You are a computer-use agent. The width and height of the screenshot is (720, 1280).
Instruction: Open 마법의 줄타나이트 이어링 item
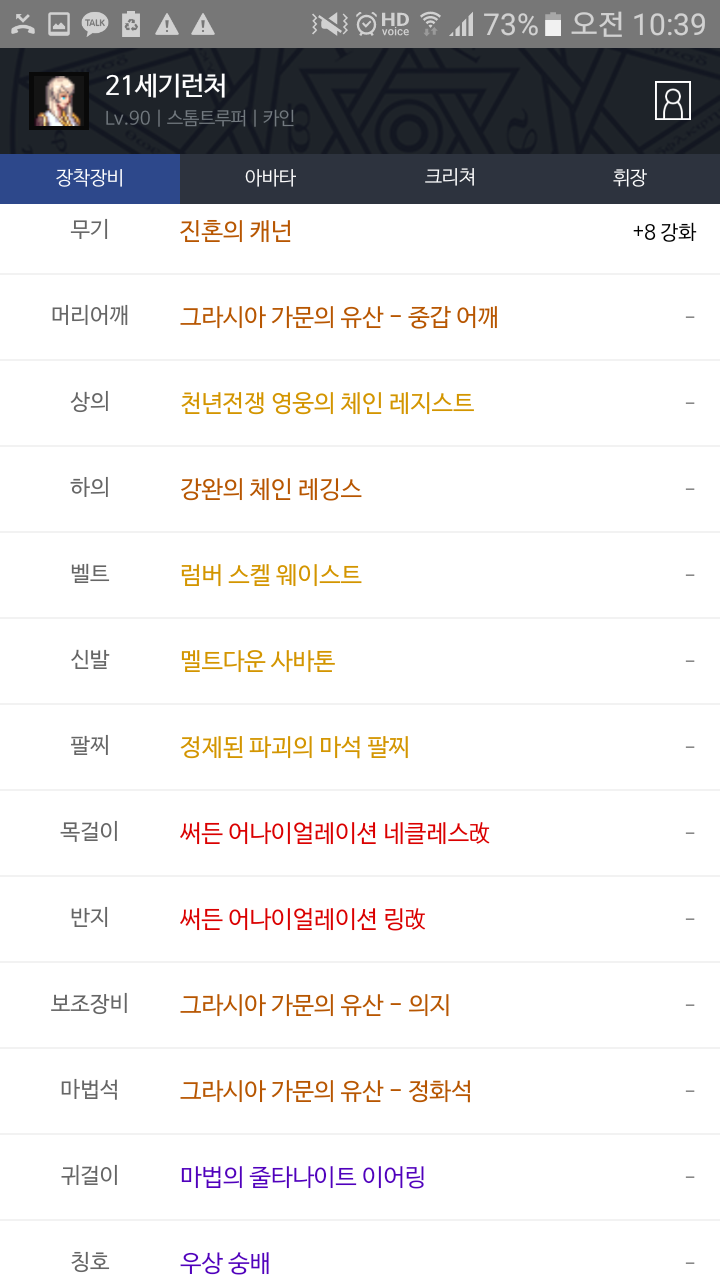pyautogui.click(x=303, y=1177)
